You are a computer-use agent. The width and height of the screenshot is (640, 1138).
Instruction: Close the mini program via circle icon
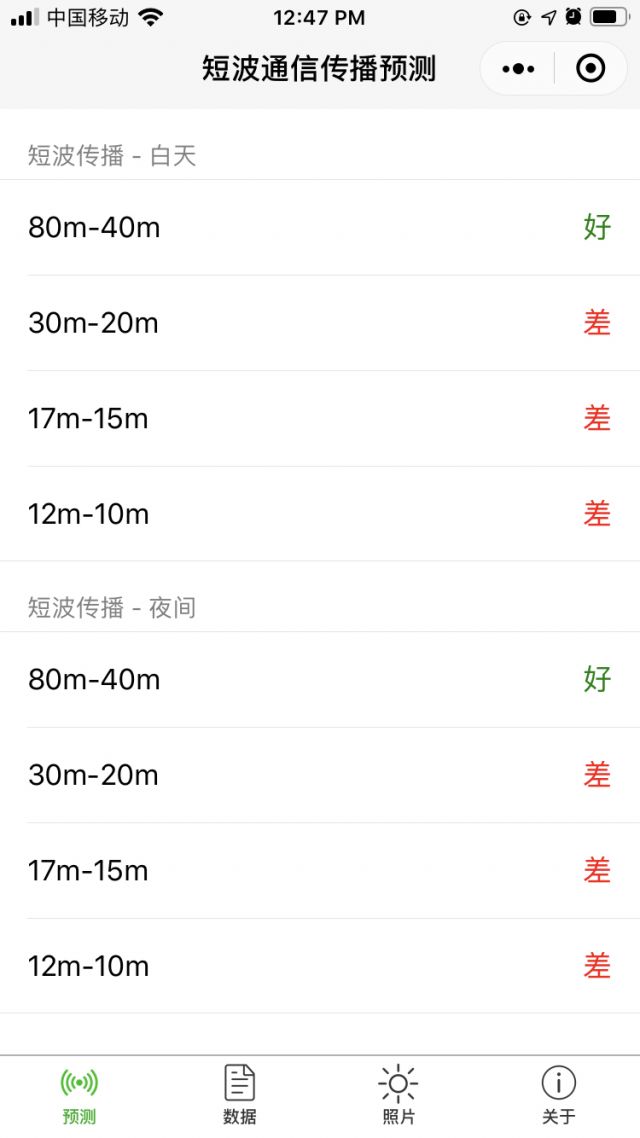pos(591,69)
